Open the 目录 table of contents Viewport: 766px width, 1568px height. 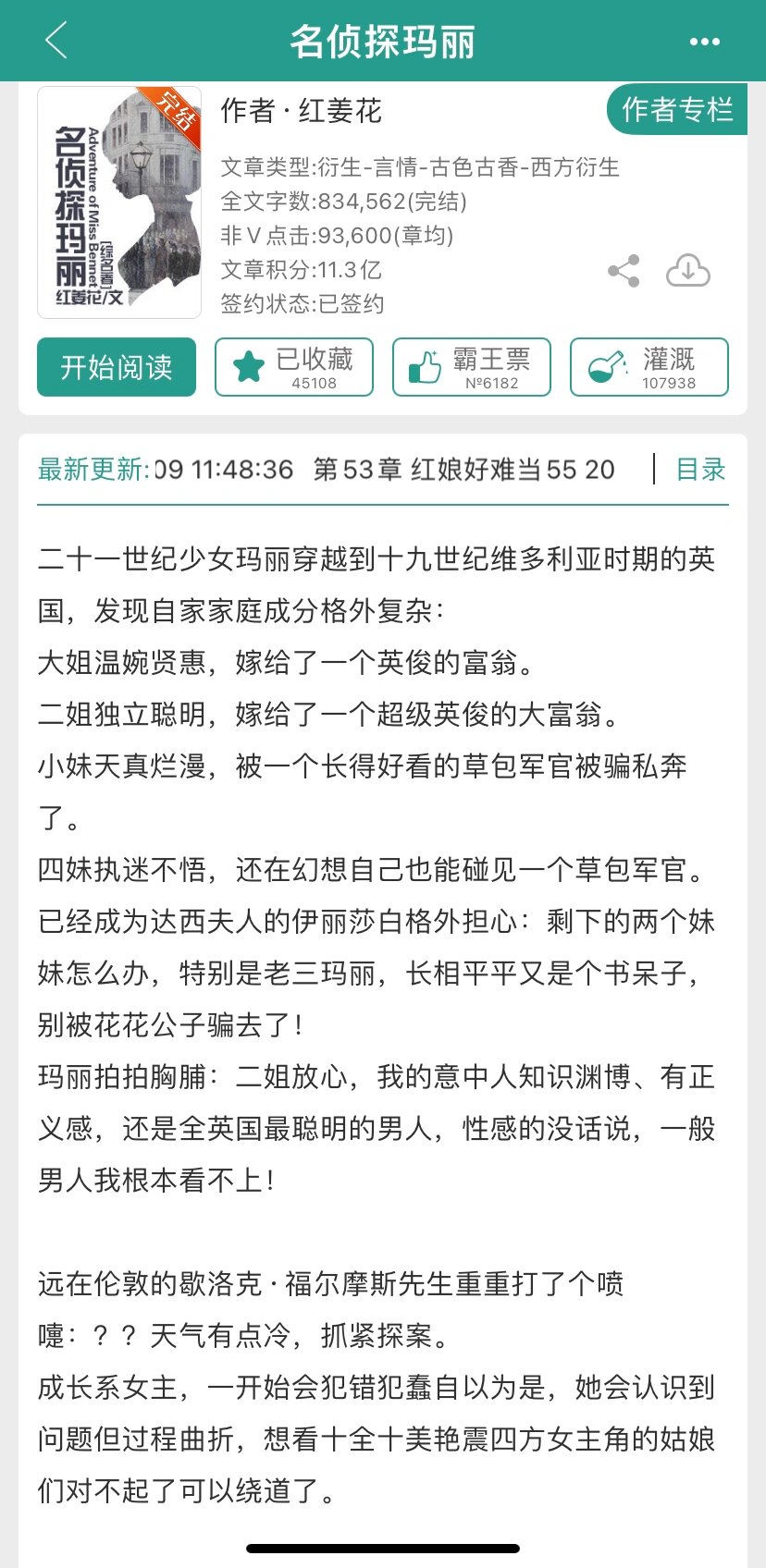click(700, 470)
